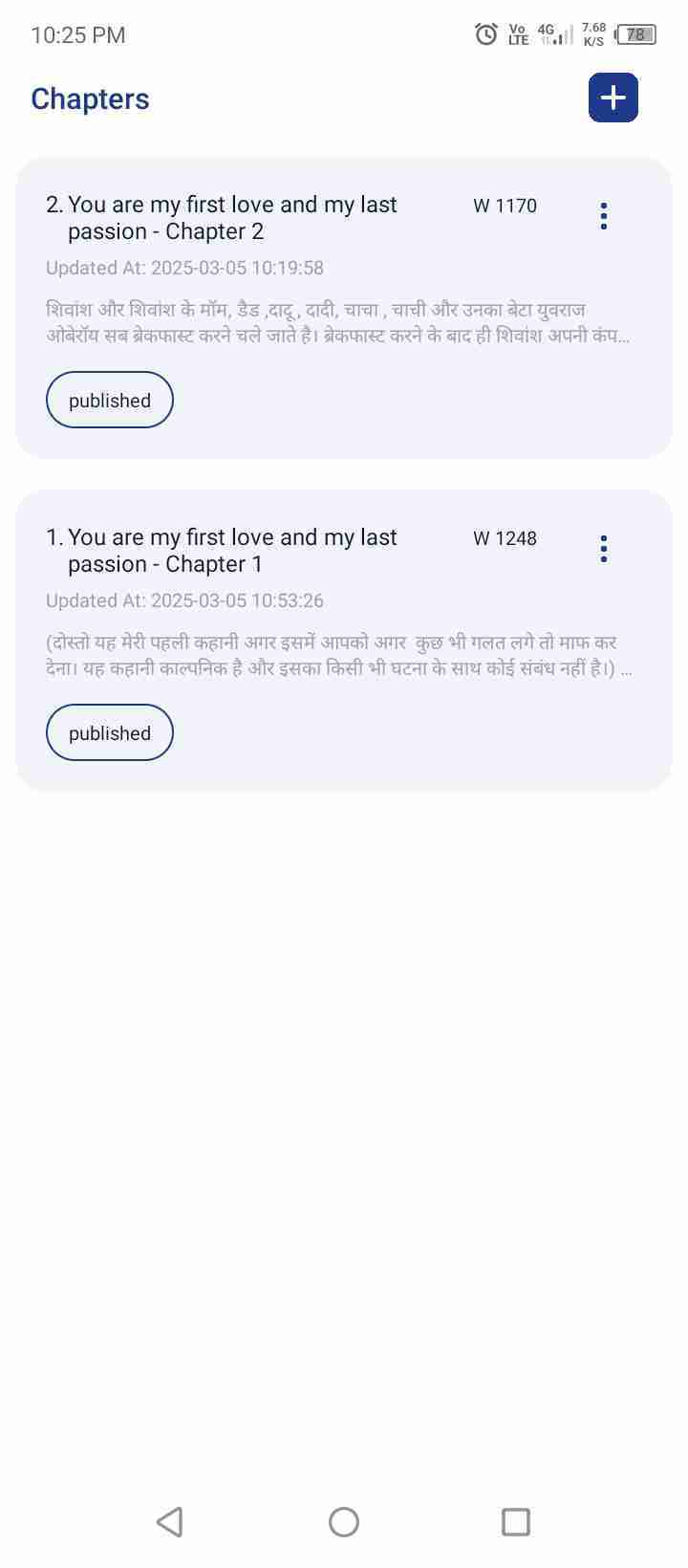
Task: Open overflow menu for Chapter 2
Action: tap(603, 216)
